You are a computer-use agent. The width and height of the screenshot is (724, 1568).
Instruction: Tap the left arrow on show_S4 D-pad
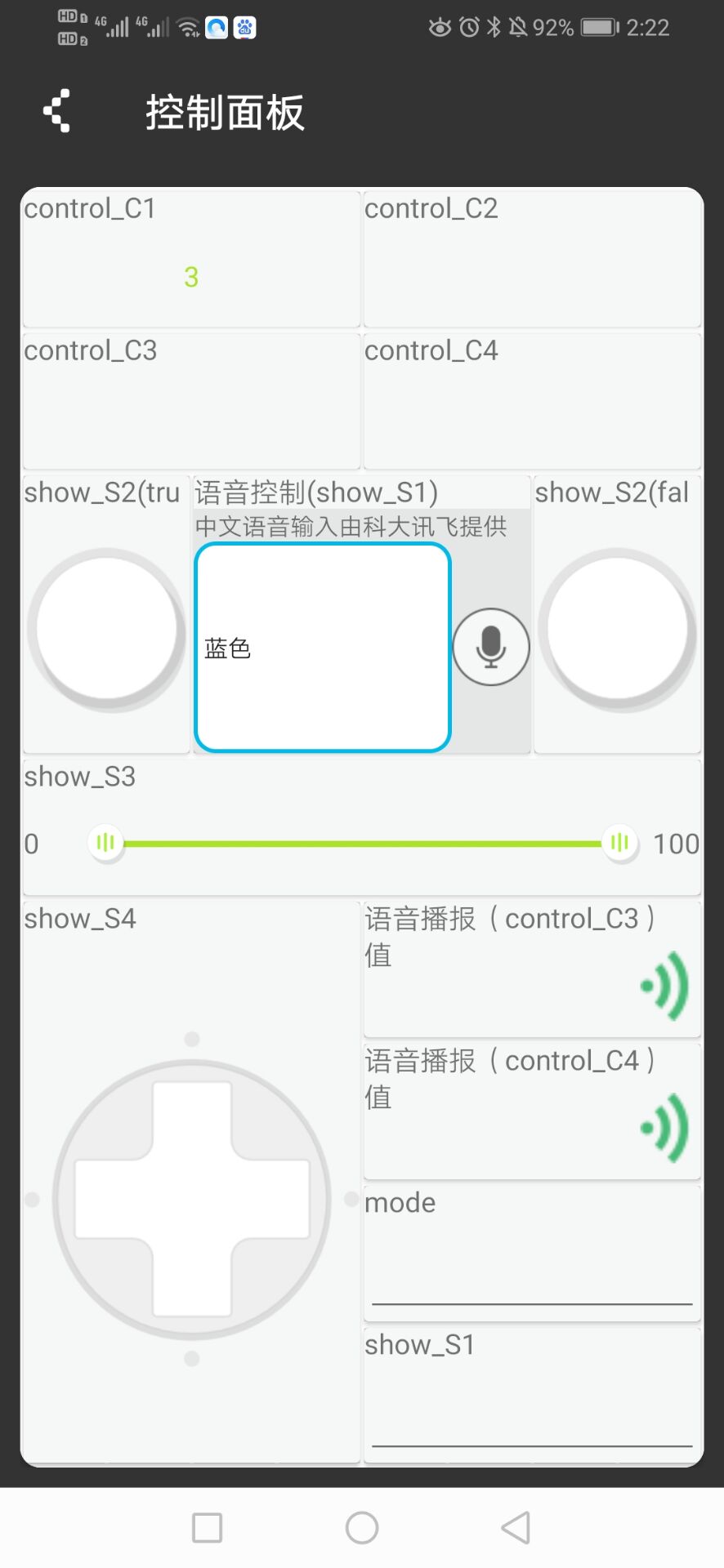[108, 1199]
